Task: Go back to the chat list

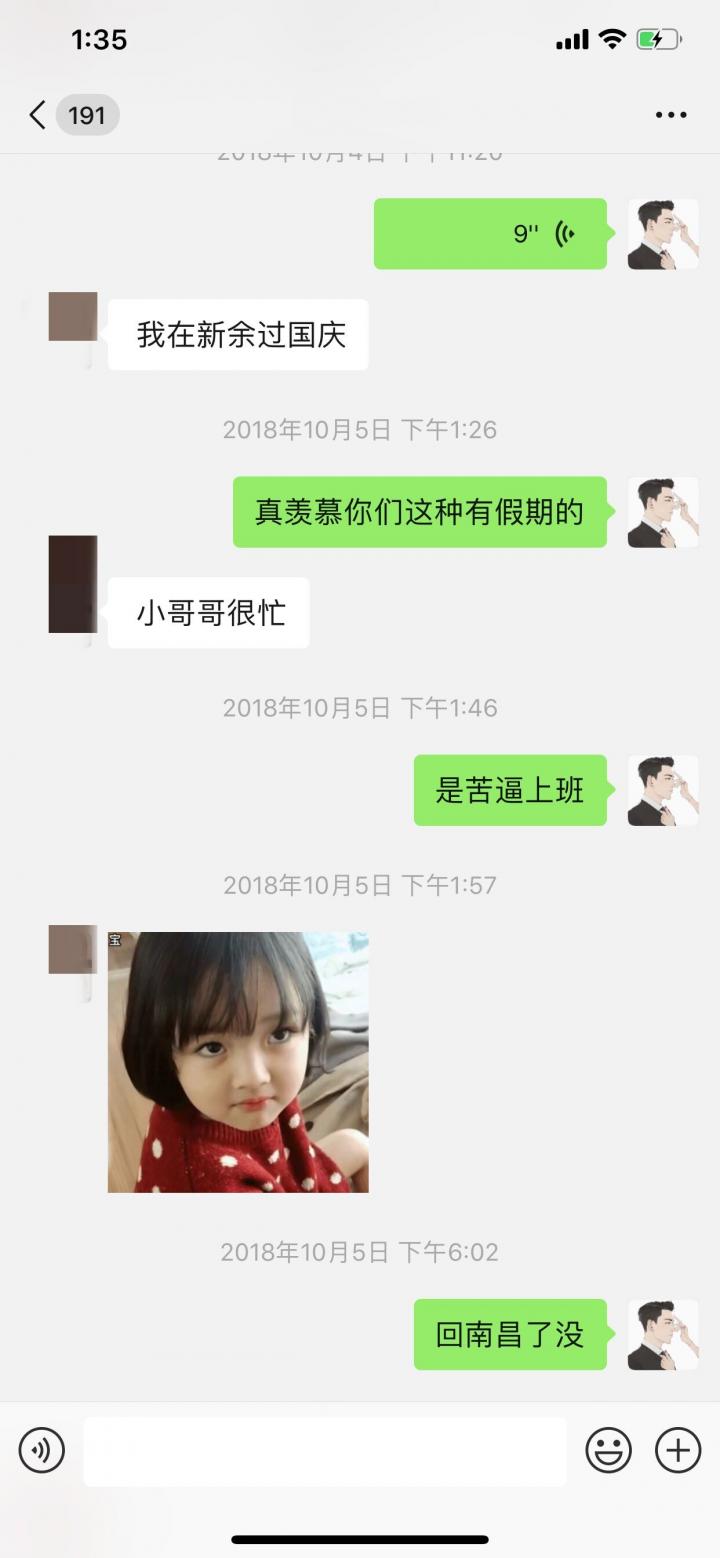Action: click(x=40, y=115)
